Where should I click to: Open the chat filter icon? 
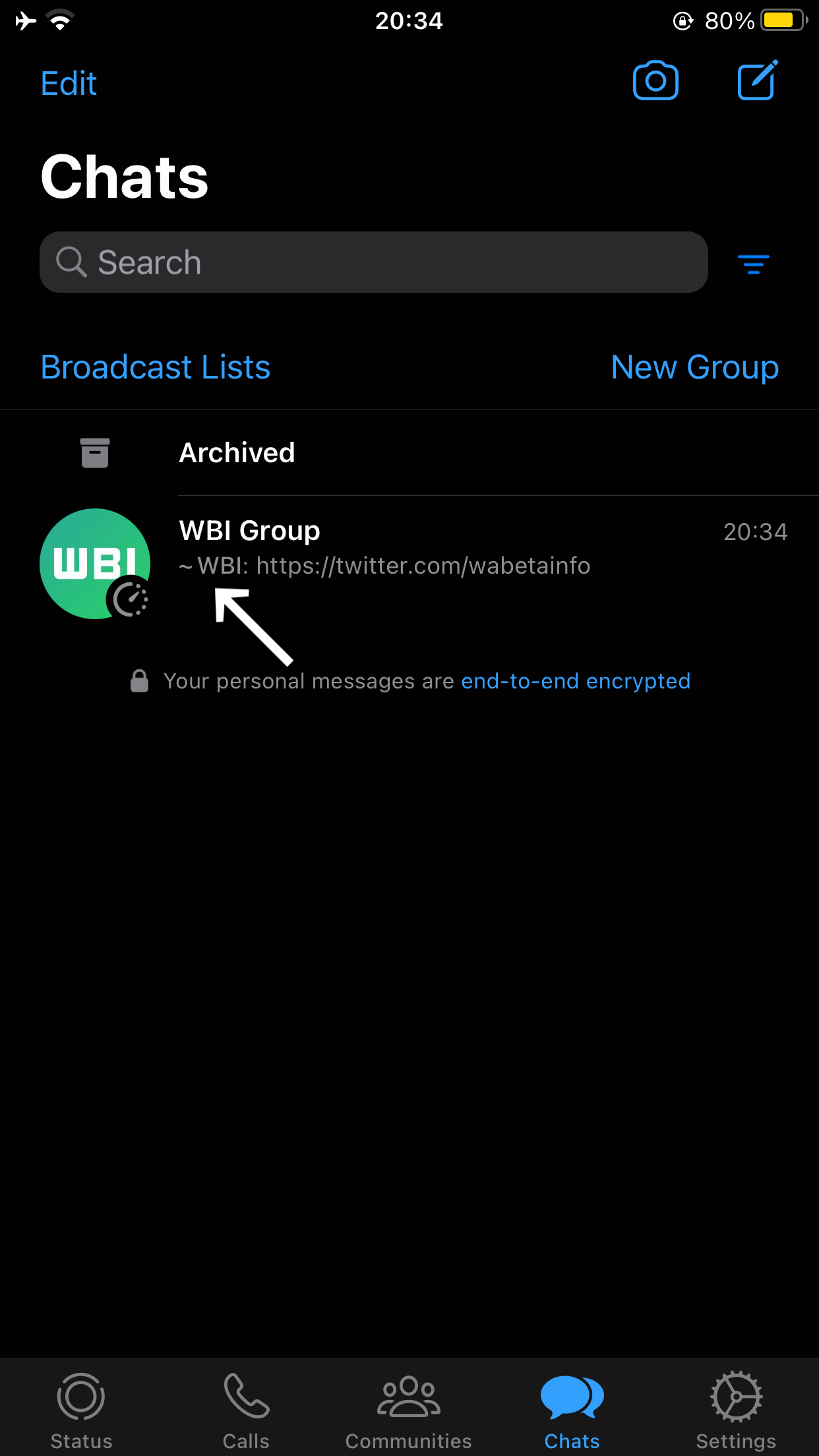point(753,264)
